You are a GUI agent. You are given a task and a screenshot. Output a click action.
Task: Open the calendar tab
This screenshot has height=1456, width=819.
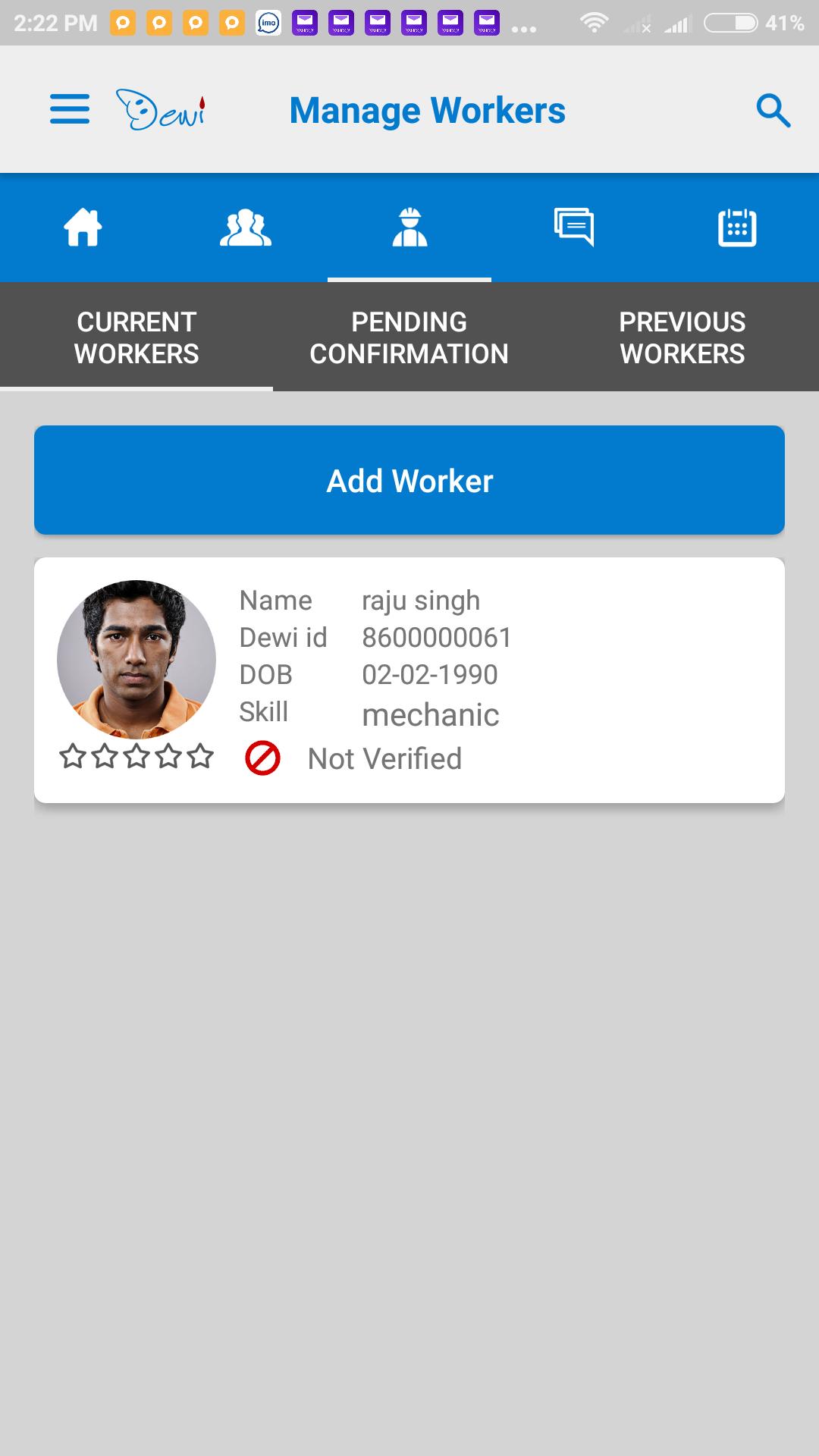[737, 227]
